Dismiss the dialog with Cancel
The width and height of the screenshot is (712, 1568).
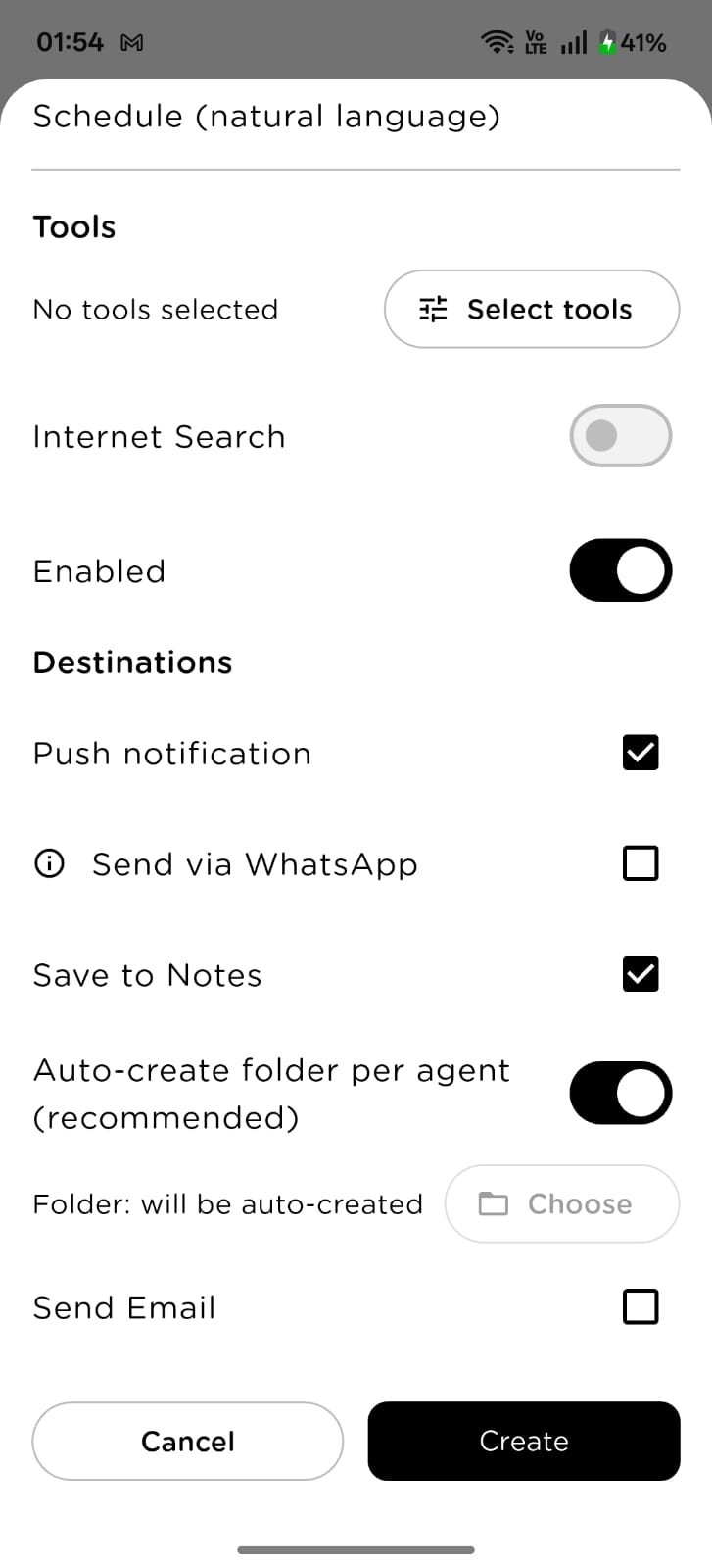coord(187,1441)
